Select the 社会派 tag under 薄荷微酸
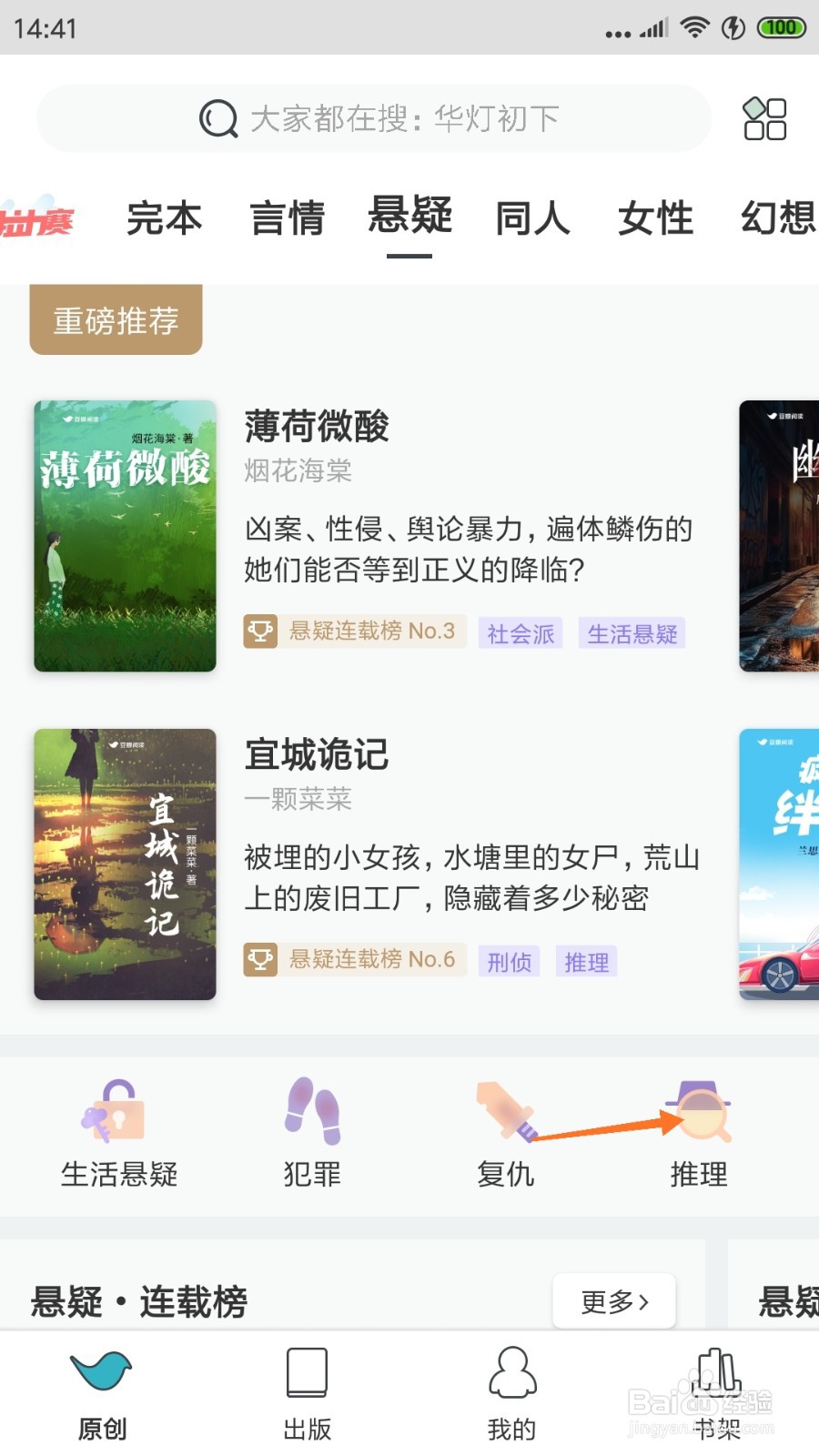This screenshot has width=819, height=1456. pyautogui.click(x=519, y=633)
